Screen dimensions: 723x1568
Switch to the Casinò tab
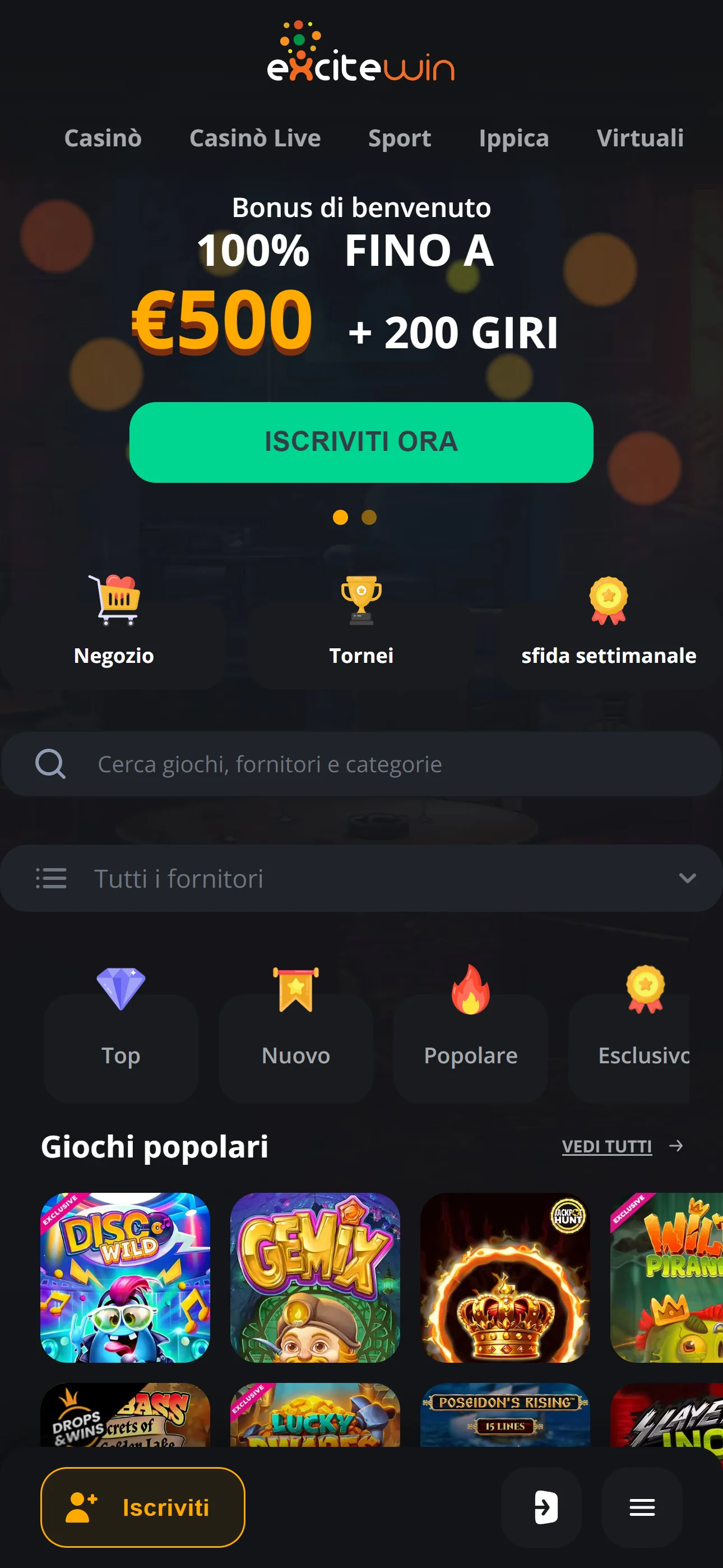pyautogui.click(x=103, y=138)
